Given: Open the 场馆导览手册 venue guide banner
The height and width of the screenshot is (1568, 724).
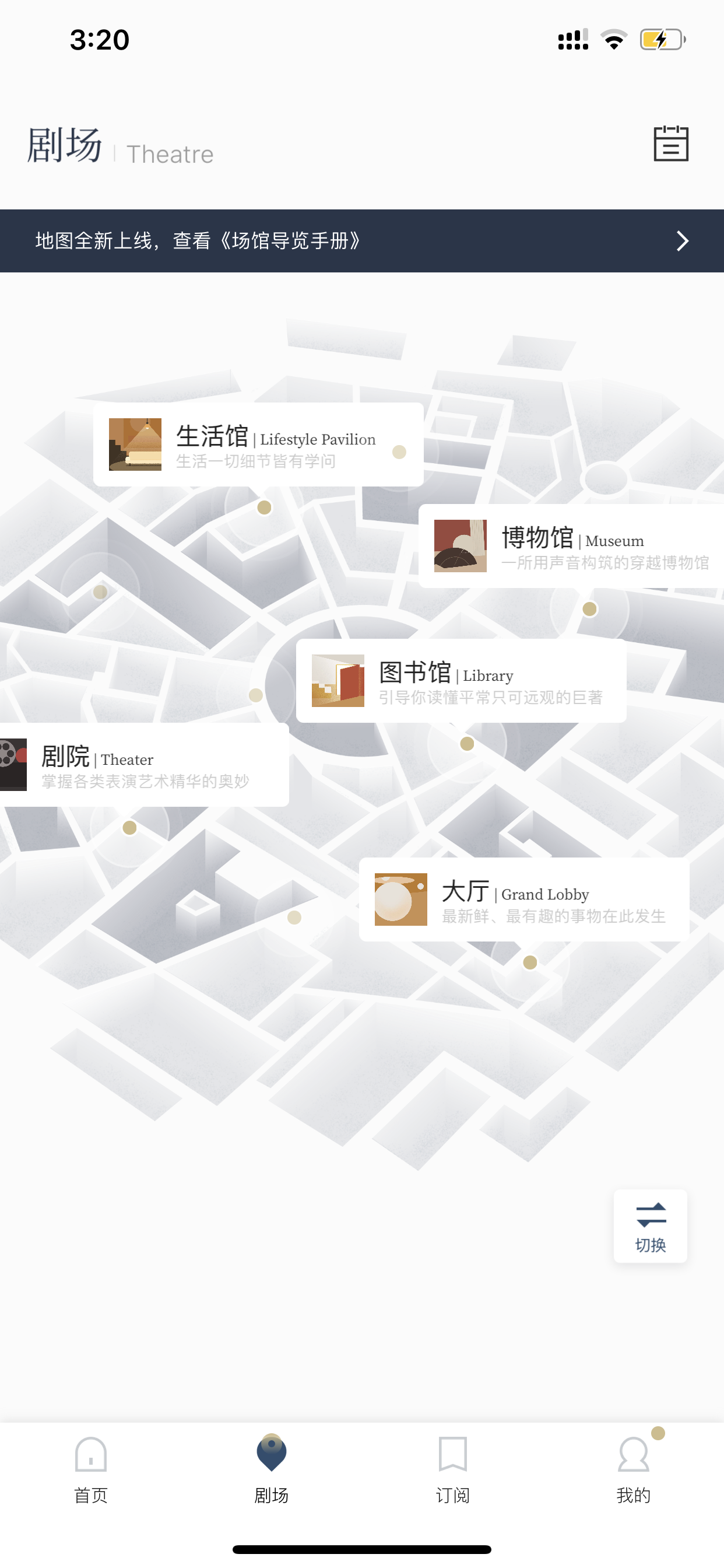Looking at the screenshot, I should (x=362, y=241).
